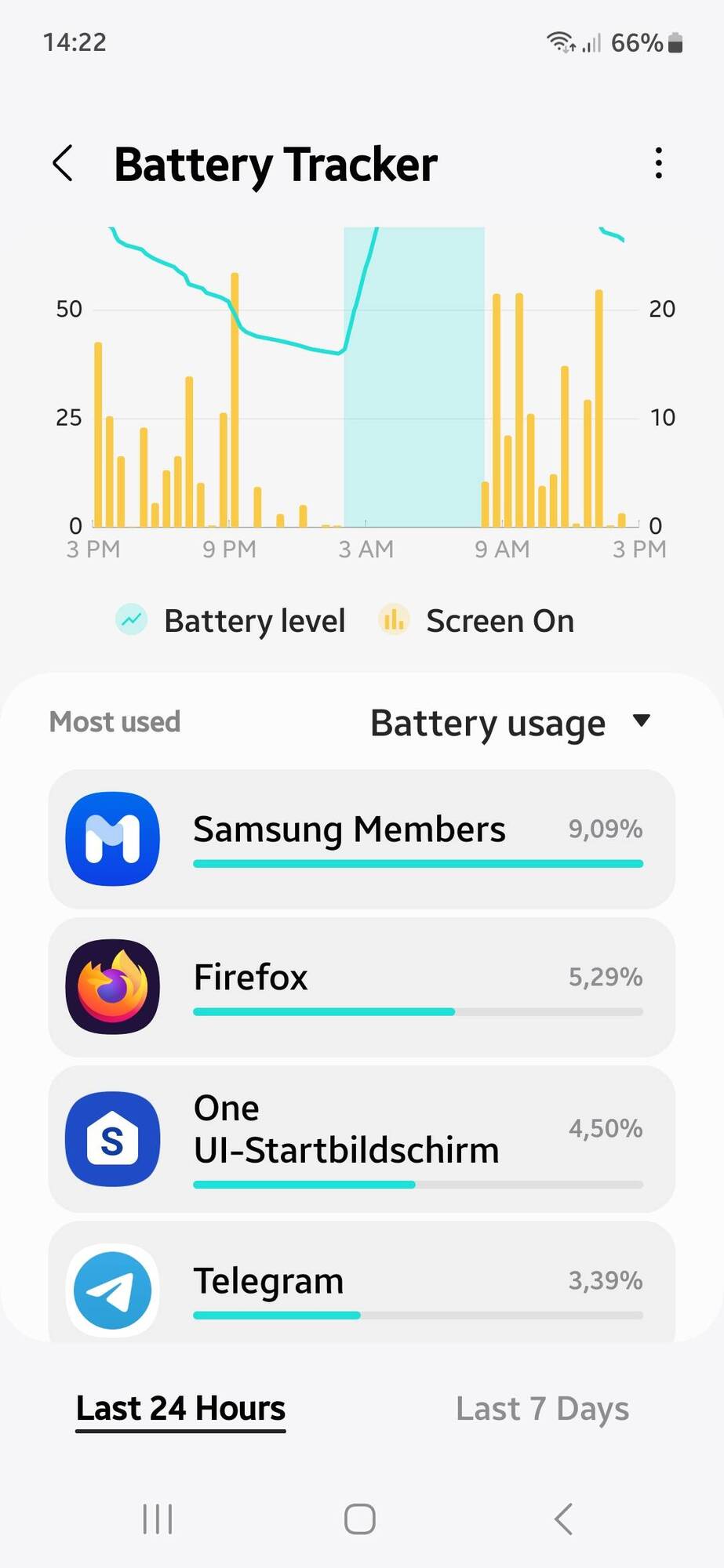Image resolution: width=724 pixels, height=1568 pixels.
Task: Open Samsung Members battery details
Action: point(362,839)
